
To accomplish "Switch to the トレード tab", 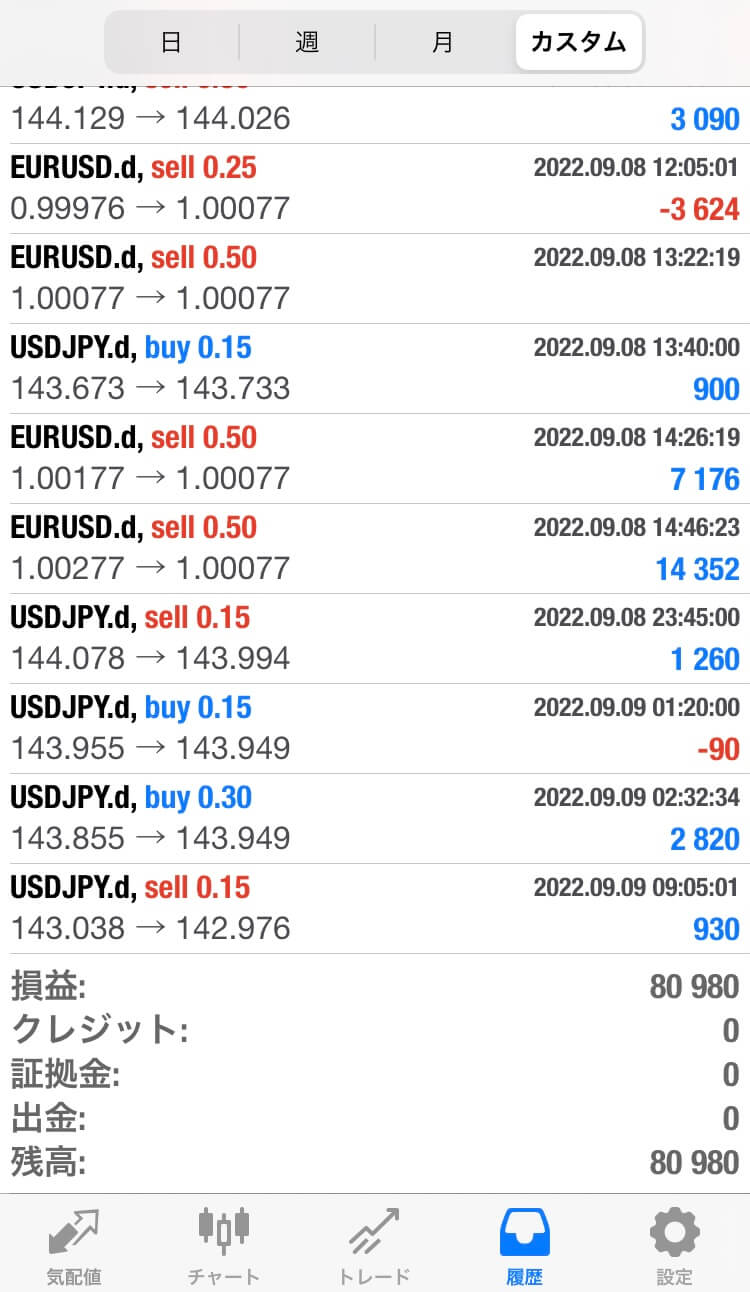I will [375, 1245].
